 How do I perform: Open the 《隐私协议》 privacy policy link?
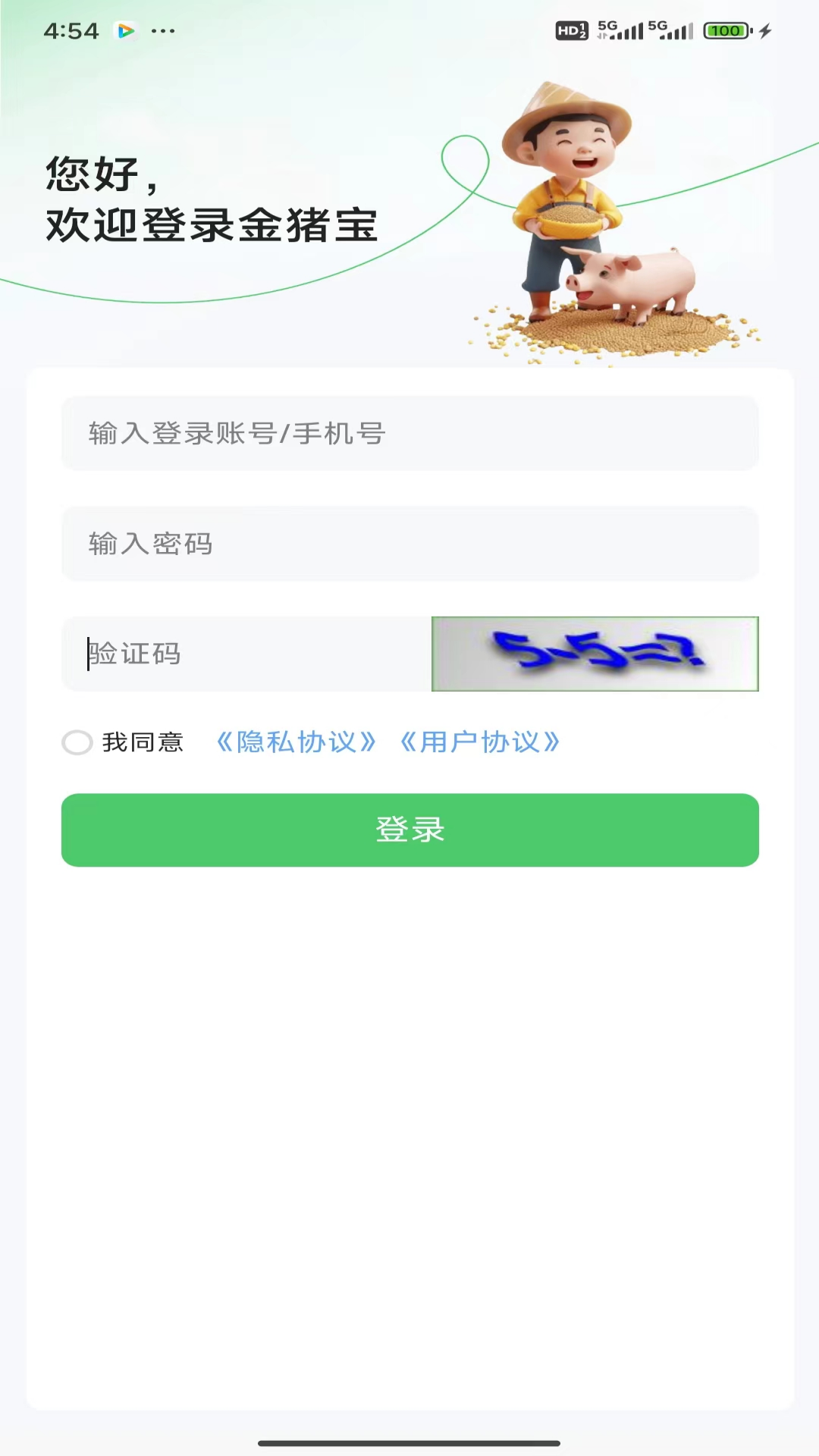(x=297, y=742)
